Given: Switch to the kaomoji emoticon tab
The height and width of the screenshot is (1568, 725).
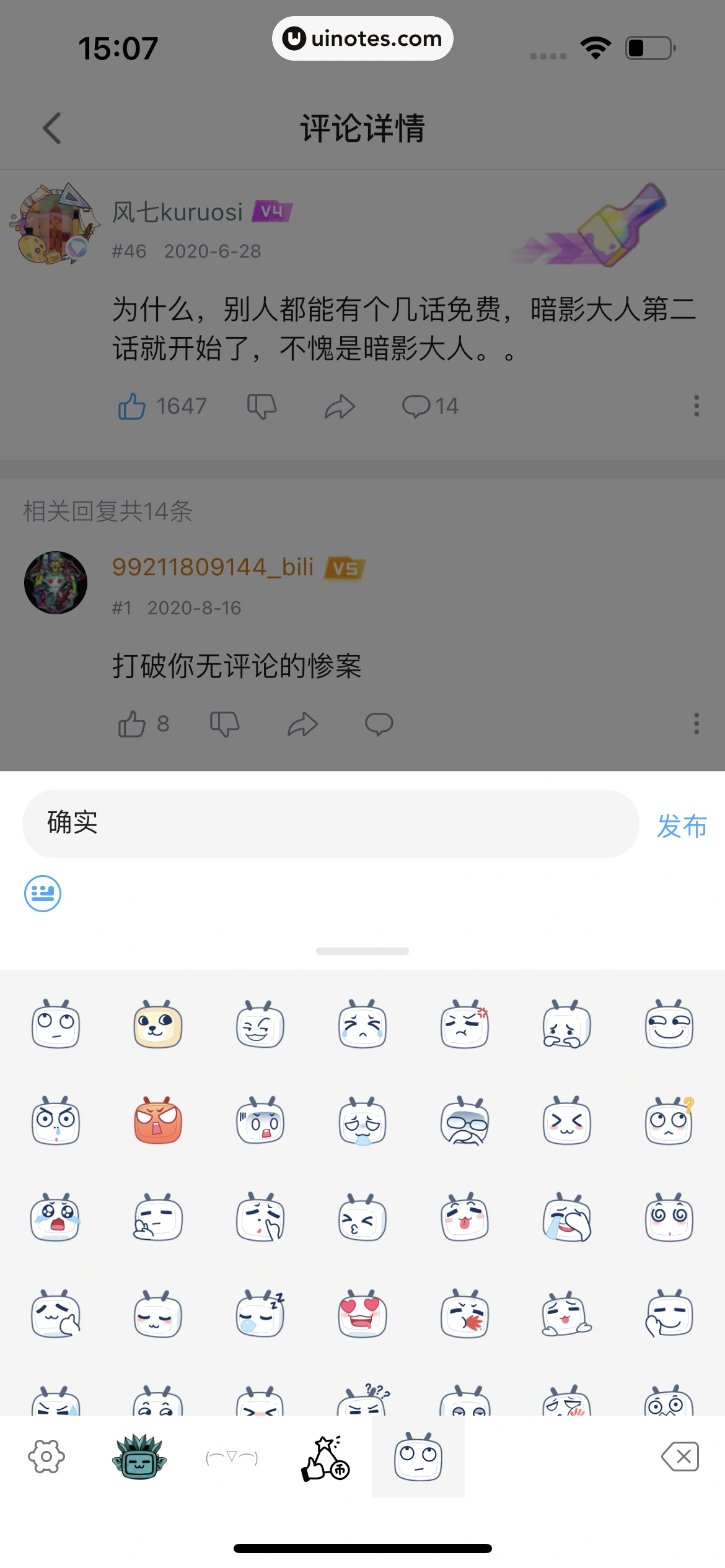Looking at the screenshot, I should [x=232, y=1457].
